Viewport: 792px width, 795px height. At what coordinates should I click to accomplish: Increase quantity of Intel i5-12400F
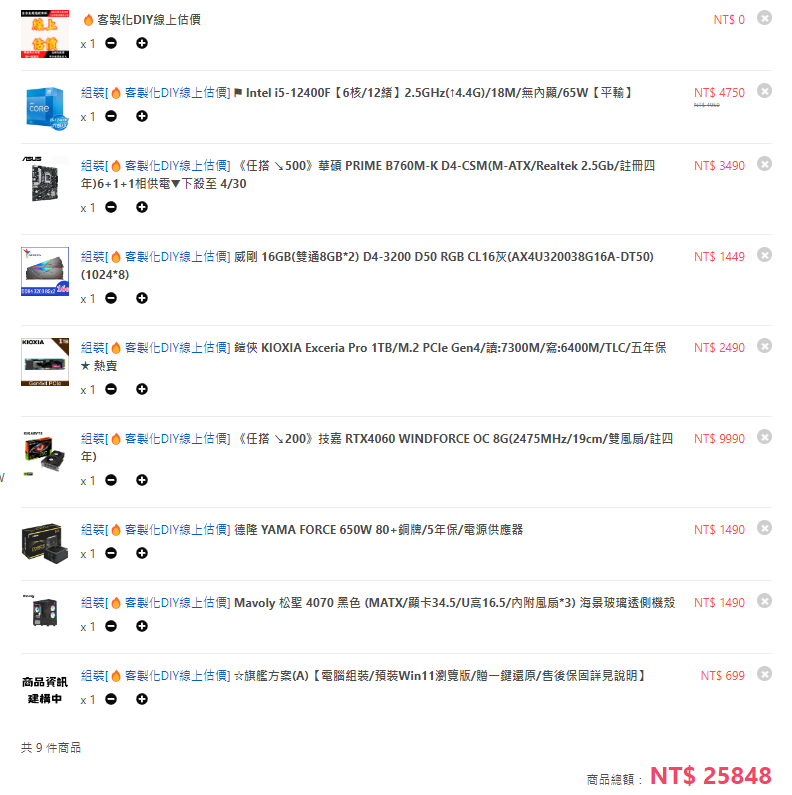click(142, 116)
